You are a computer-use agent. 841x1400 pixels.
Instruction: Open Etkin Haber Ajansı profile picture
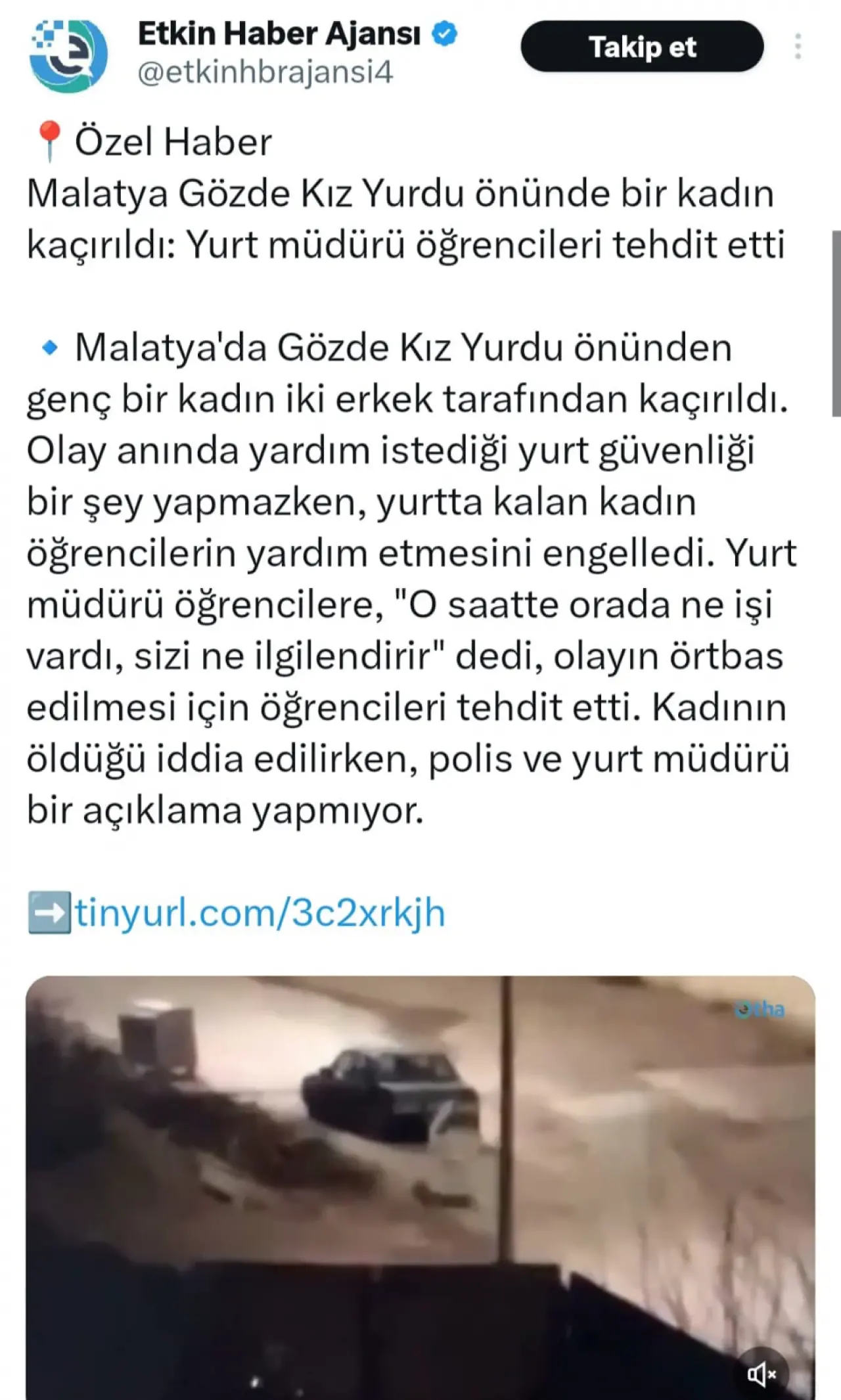[68, 55]
